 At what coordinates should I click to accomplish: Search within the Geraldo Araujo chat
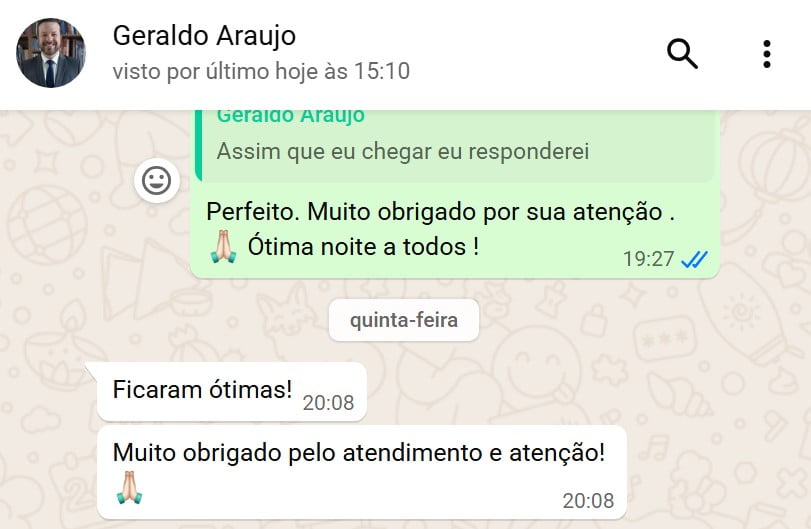(x=682, y=53)
